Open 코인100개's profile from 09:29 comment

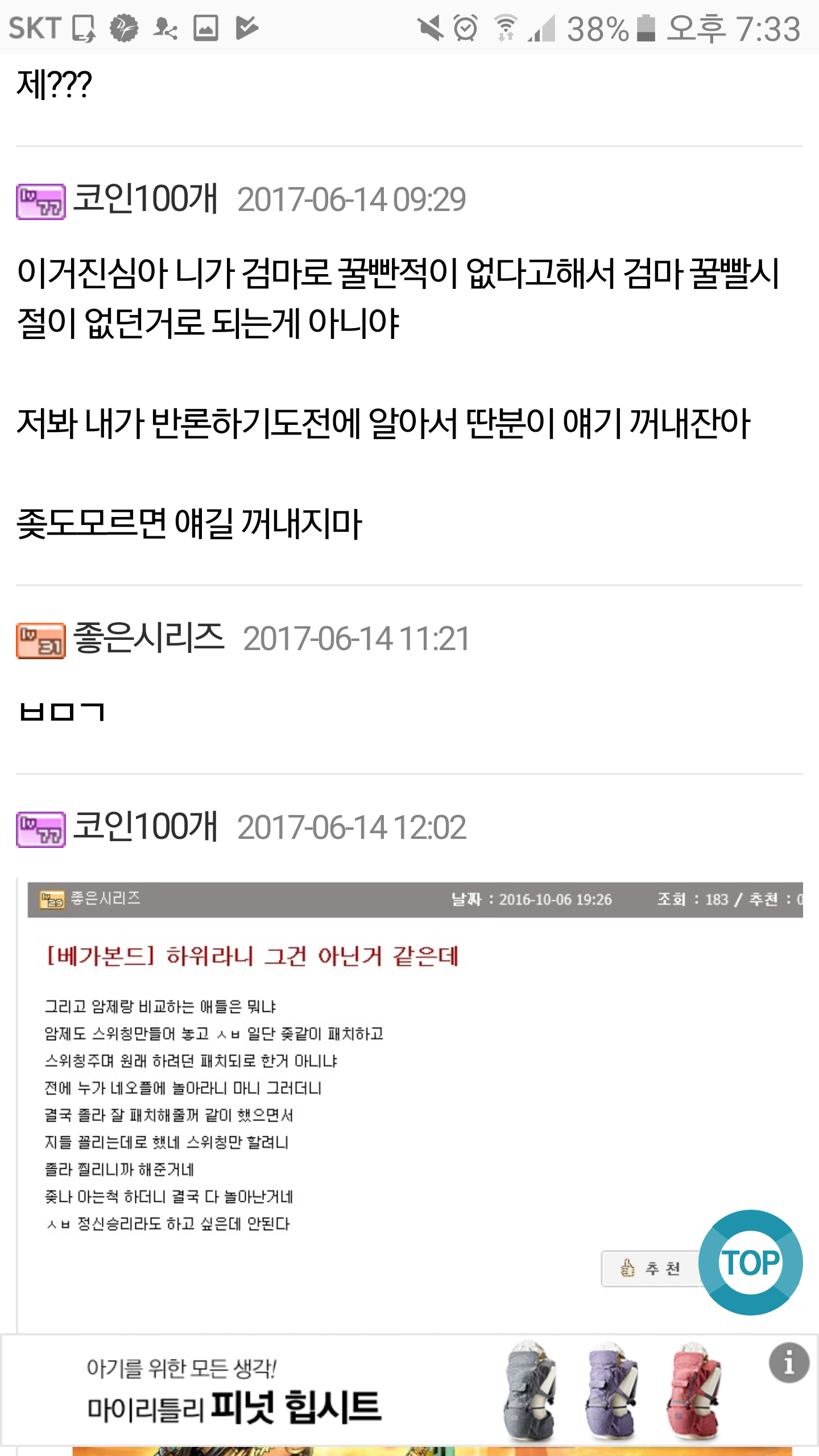pos(145,199)
